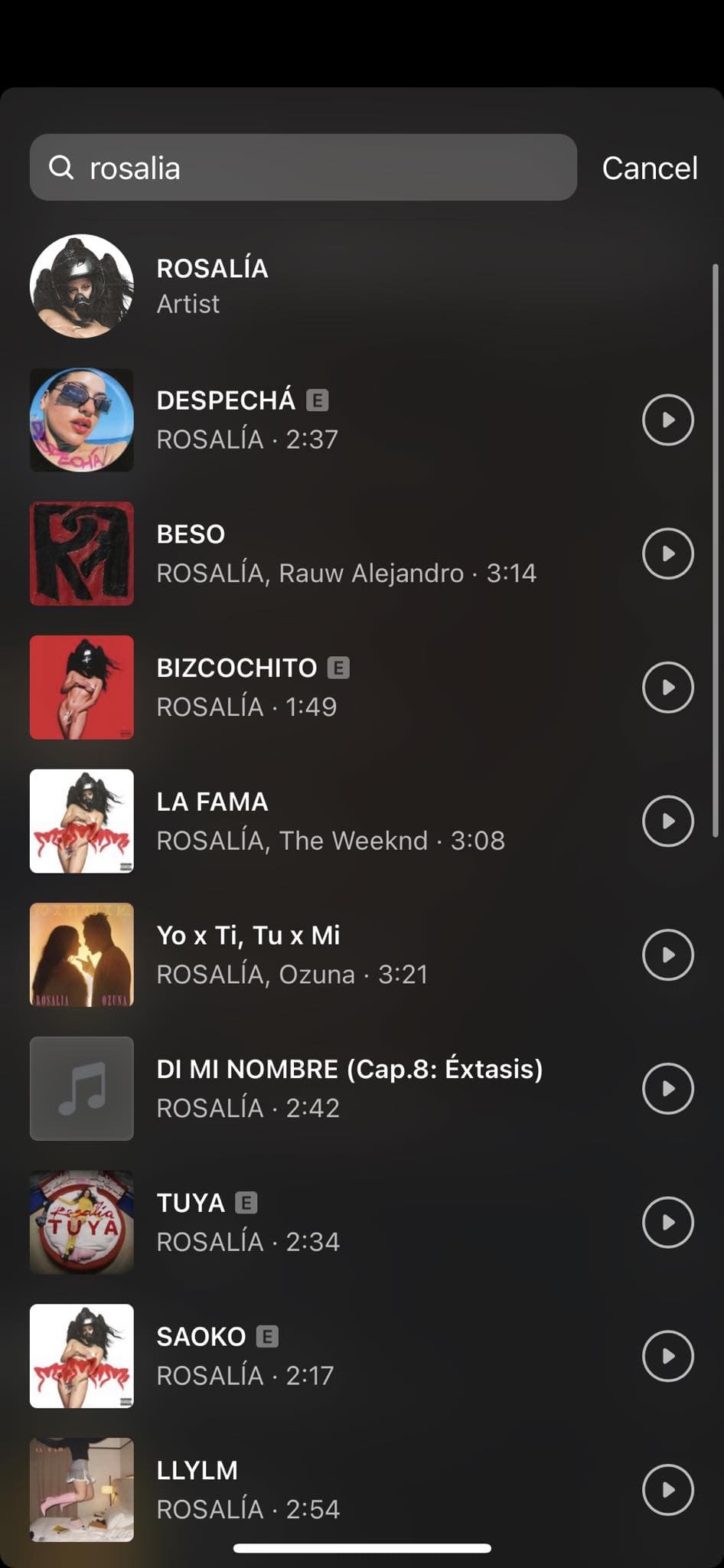Preview DESPECHÁ with its play button
Image resolution: width=724 pixels, height=1568 pixels.
click(667, 420)
